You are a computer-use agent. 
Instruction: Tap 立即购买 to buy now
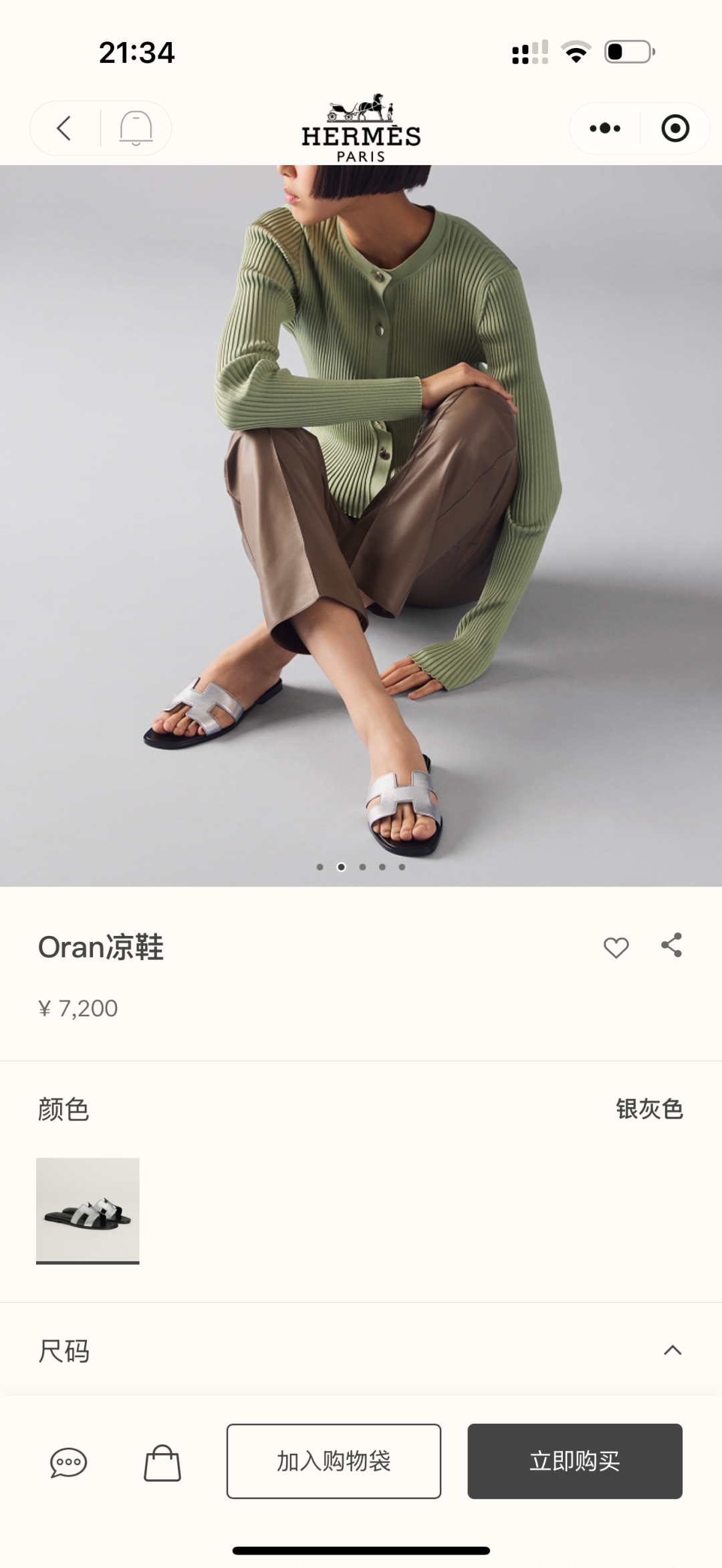[x=574, y=1461]
